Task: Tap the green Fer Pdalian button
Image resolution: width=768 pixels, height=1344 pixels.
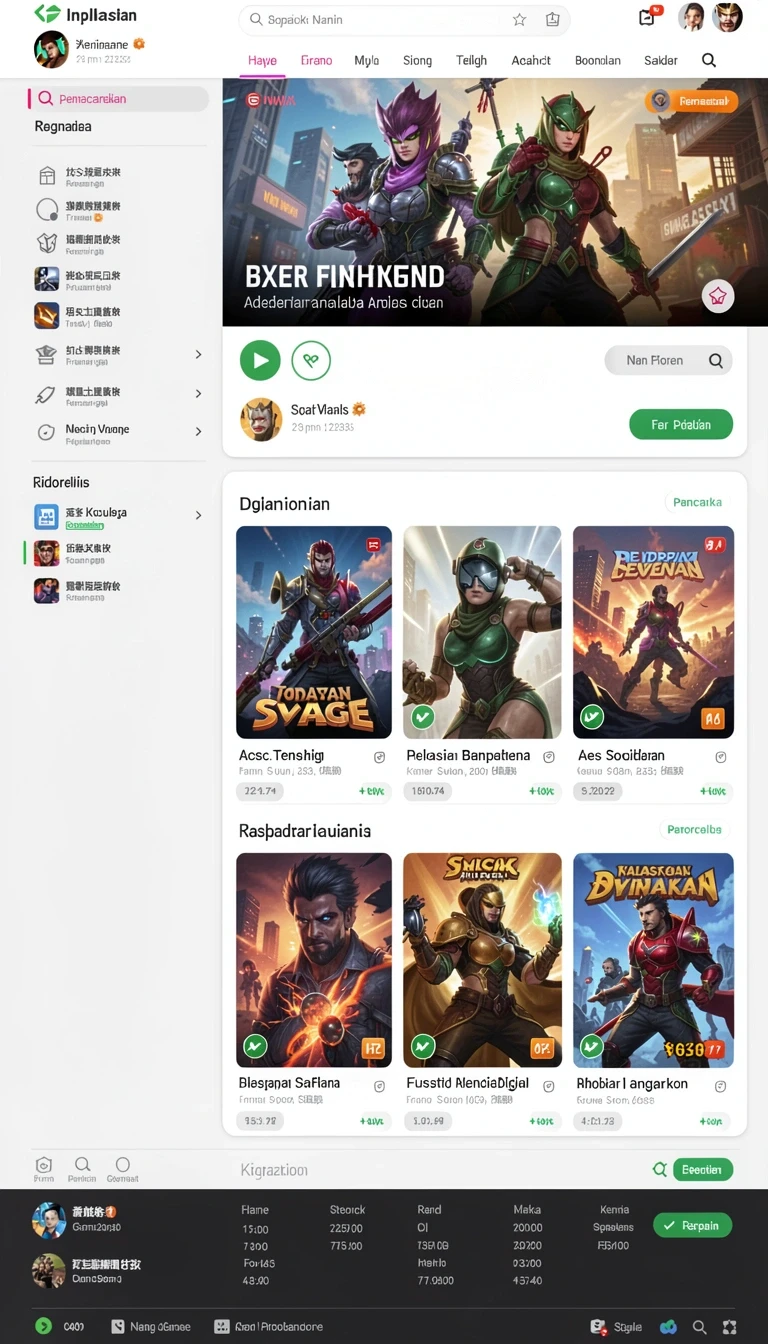Action: pyautogui.click(x=681, y=425)
